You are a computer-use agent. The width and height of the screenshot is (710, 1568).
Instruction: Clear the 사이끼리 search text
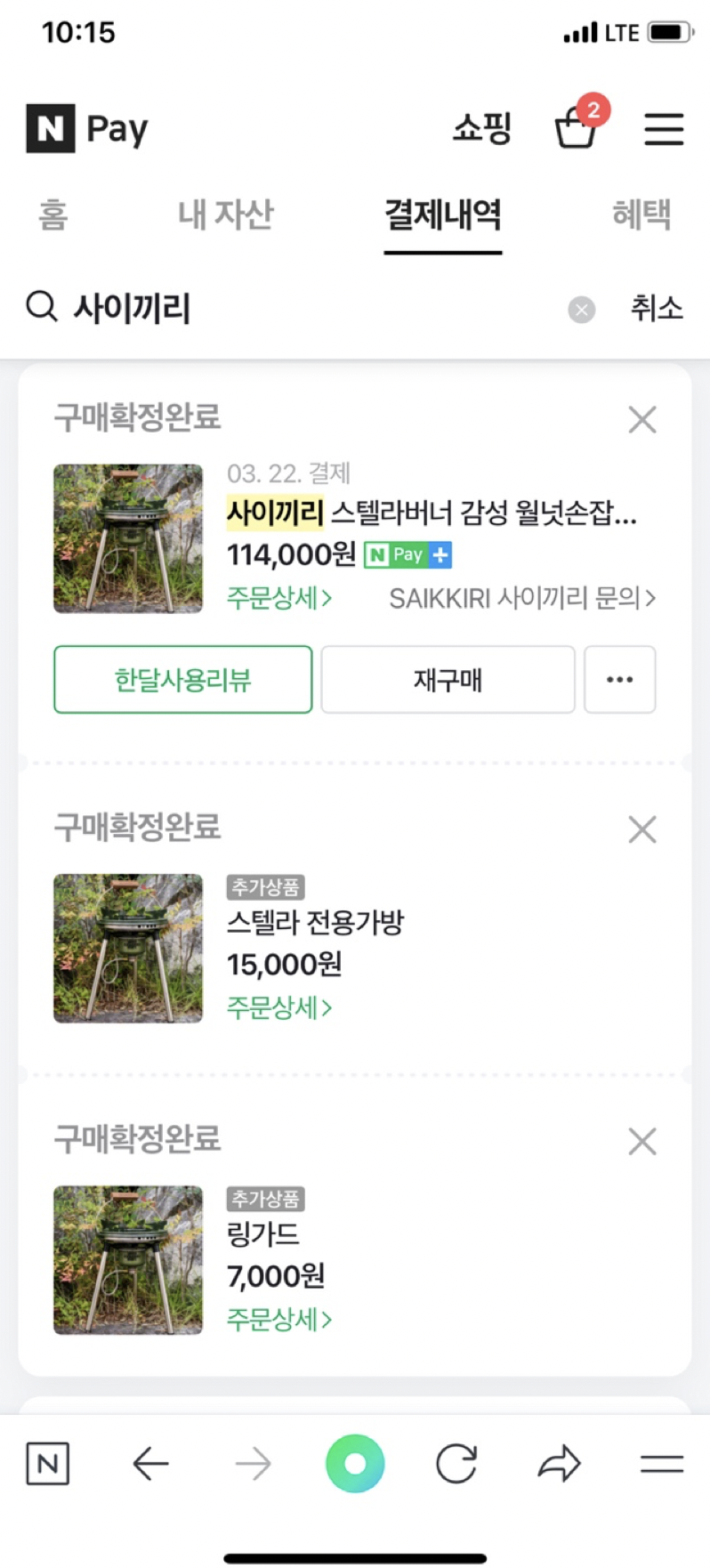point(581,310)
